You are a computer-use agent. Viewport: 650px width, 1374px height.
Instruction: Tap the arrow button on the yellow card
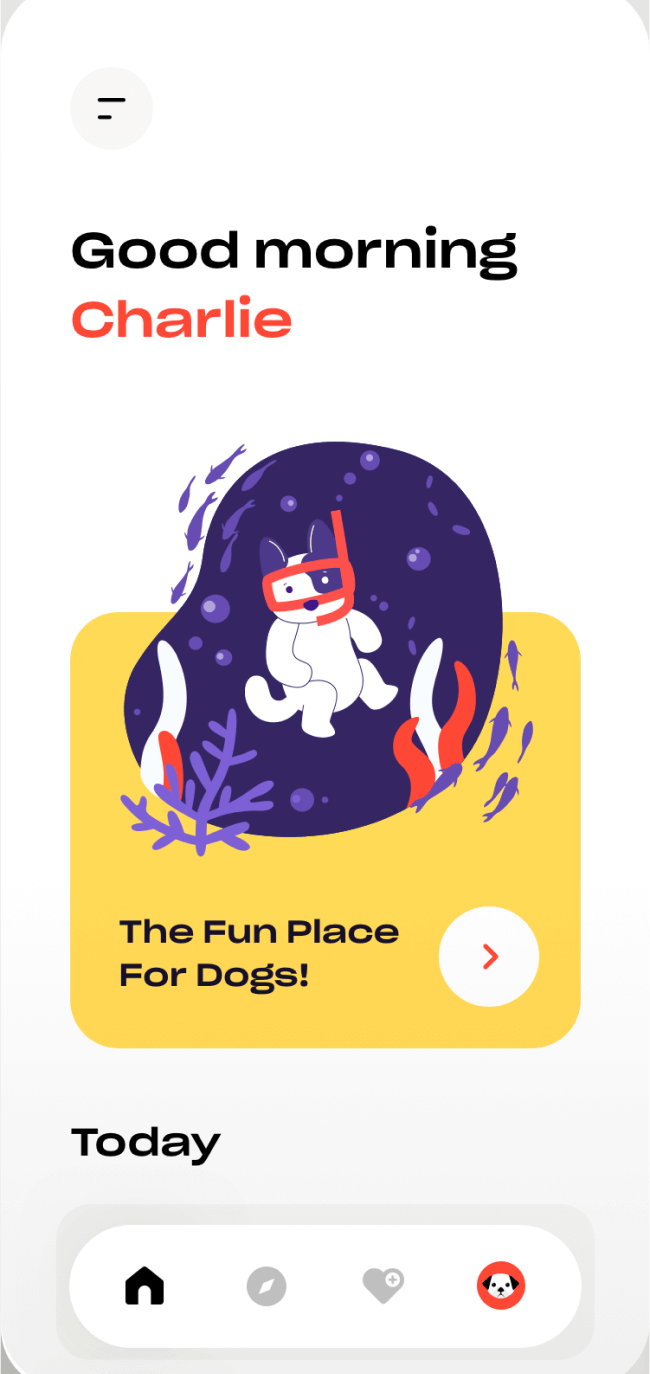[489, 957]
